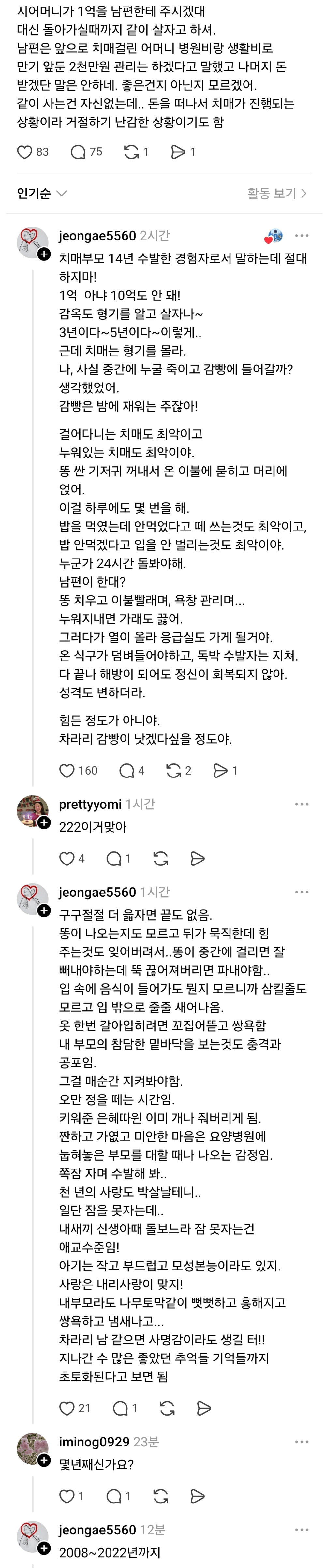Repost the original post
This screenshot has height=1568, width=326.
click(131, 152)
